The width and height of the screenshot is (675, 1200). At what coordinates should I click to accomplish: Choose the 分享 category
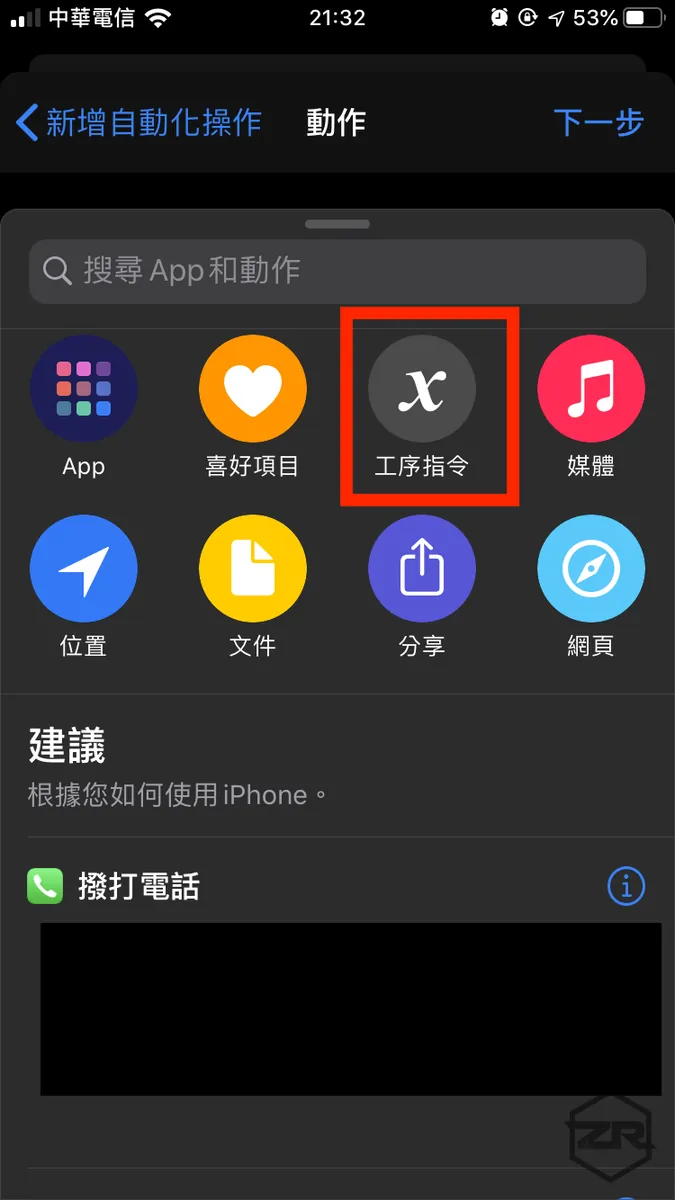click(421, 568)
